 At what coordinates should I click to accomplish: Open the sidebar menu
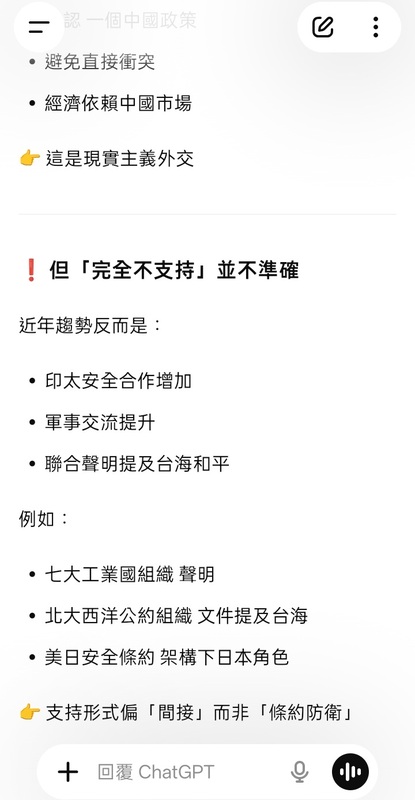pyautogui.click(x=39, y=27)
